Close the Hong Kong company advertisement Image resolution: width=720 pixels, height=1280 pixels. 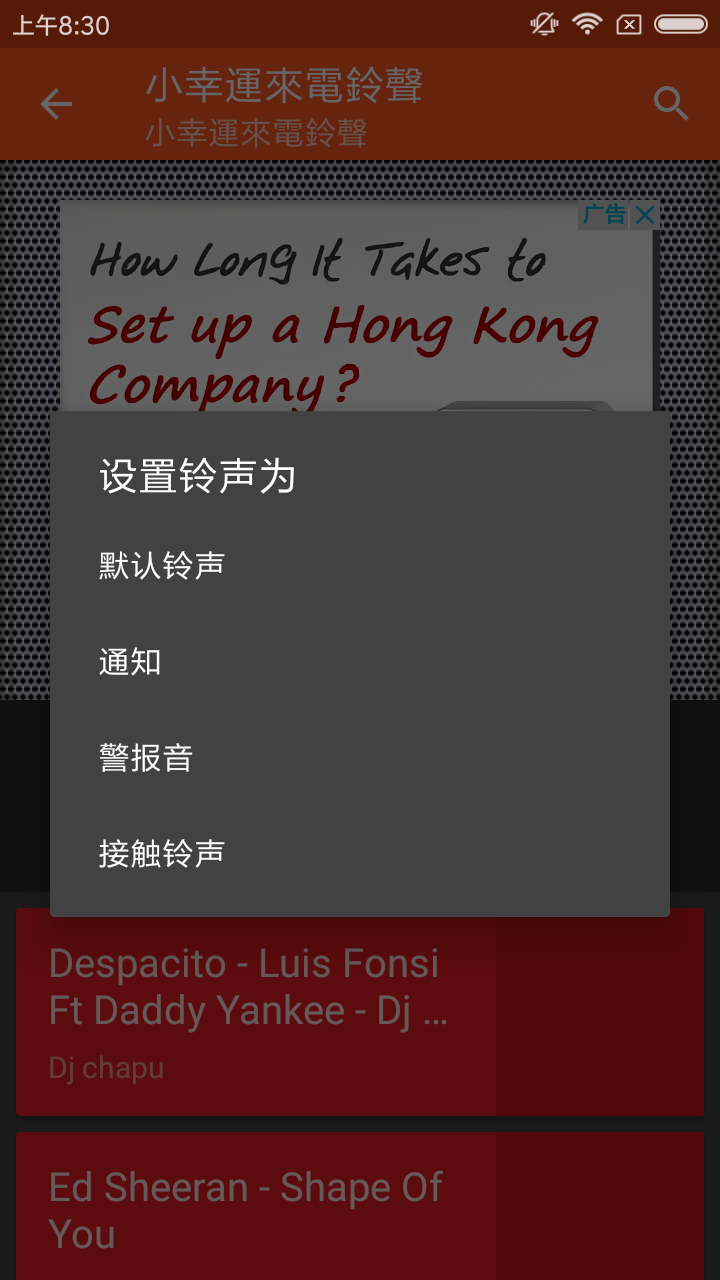(x=645, y=215)
